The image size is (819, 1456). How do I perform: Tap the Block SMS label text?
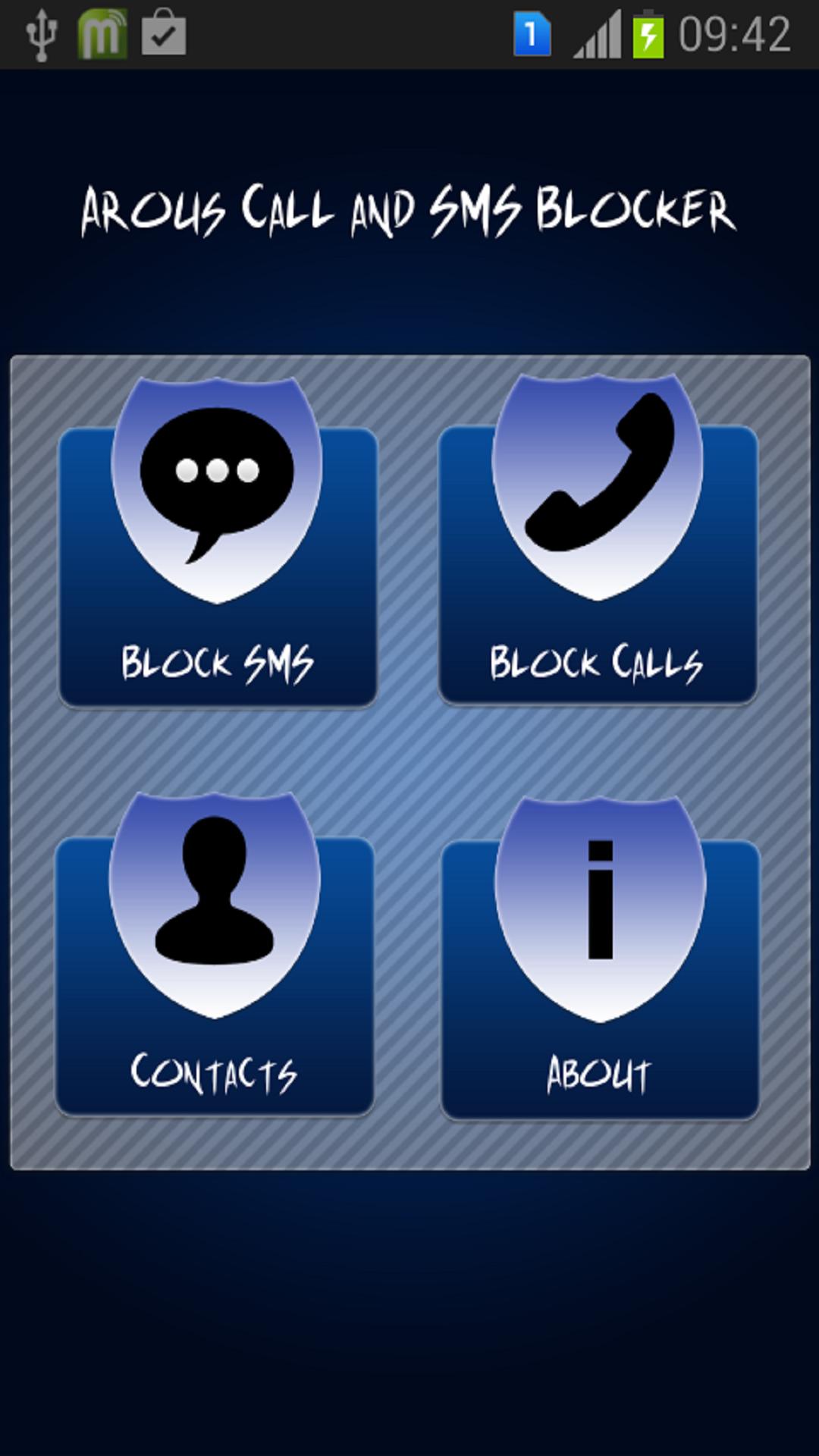point(218,662)
